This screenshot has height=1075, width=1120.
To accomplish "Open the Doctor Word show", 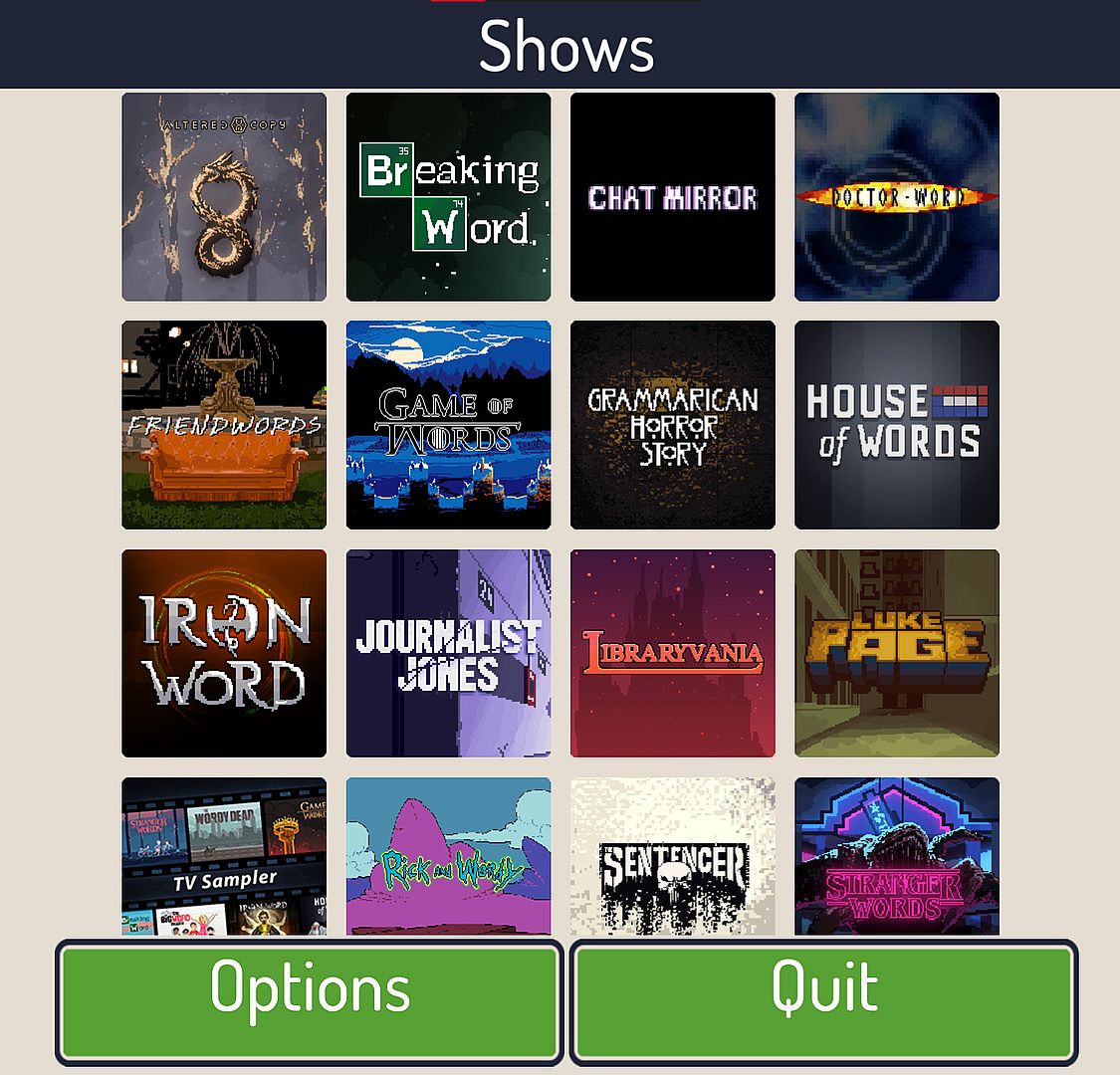I will [x=896, y=197].
